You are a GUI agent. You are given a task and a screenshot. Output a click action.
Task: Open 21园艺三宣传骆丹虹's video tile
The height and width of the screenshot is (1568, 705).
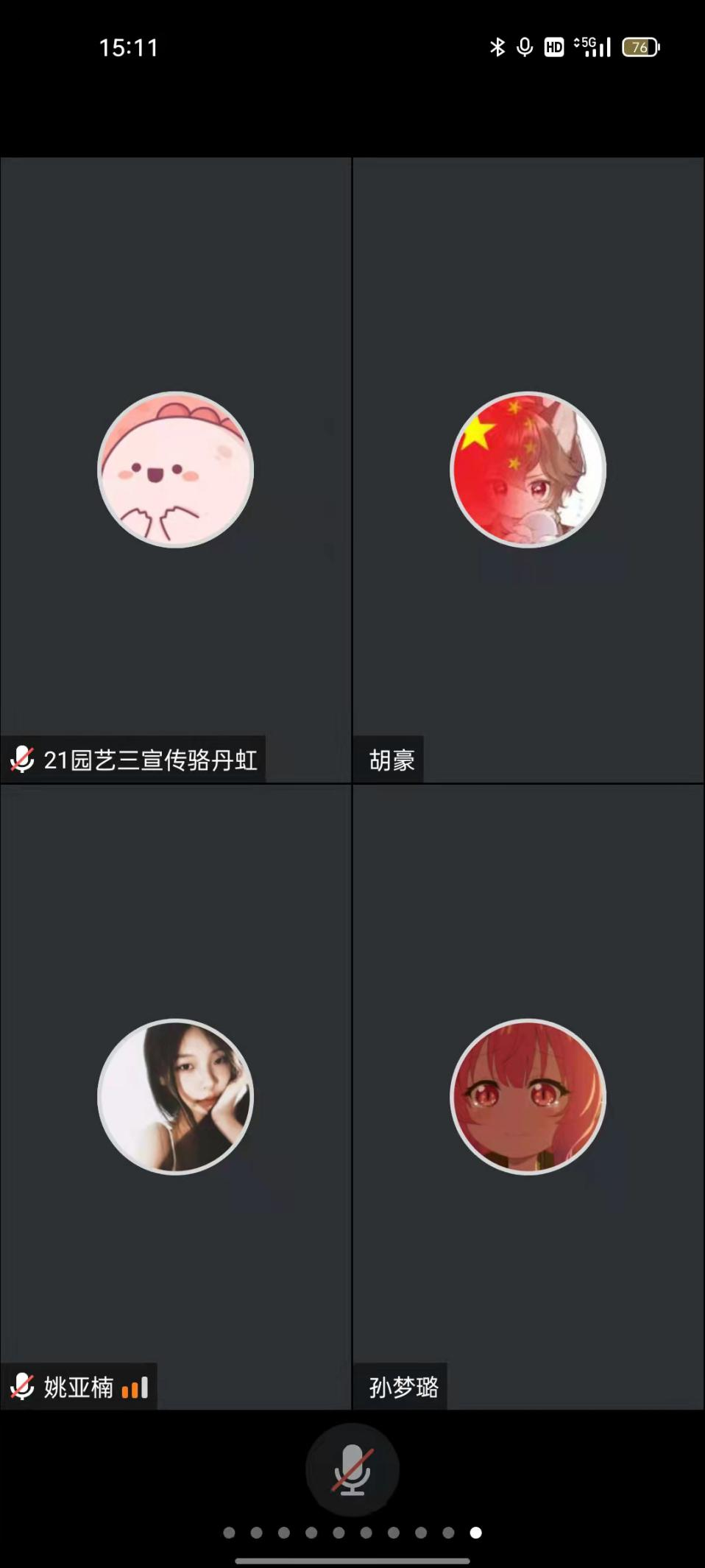[x=175, y=470]
